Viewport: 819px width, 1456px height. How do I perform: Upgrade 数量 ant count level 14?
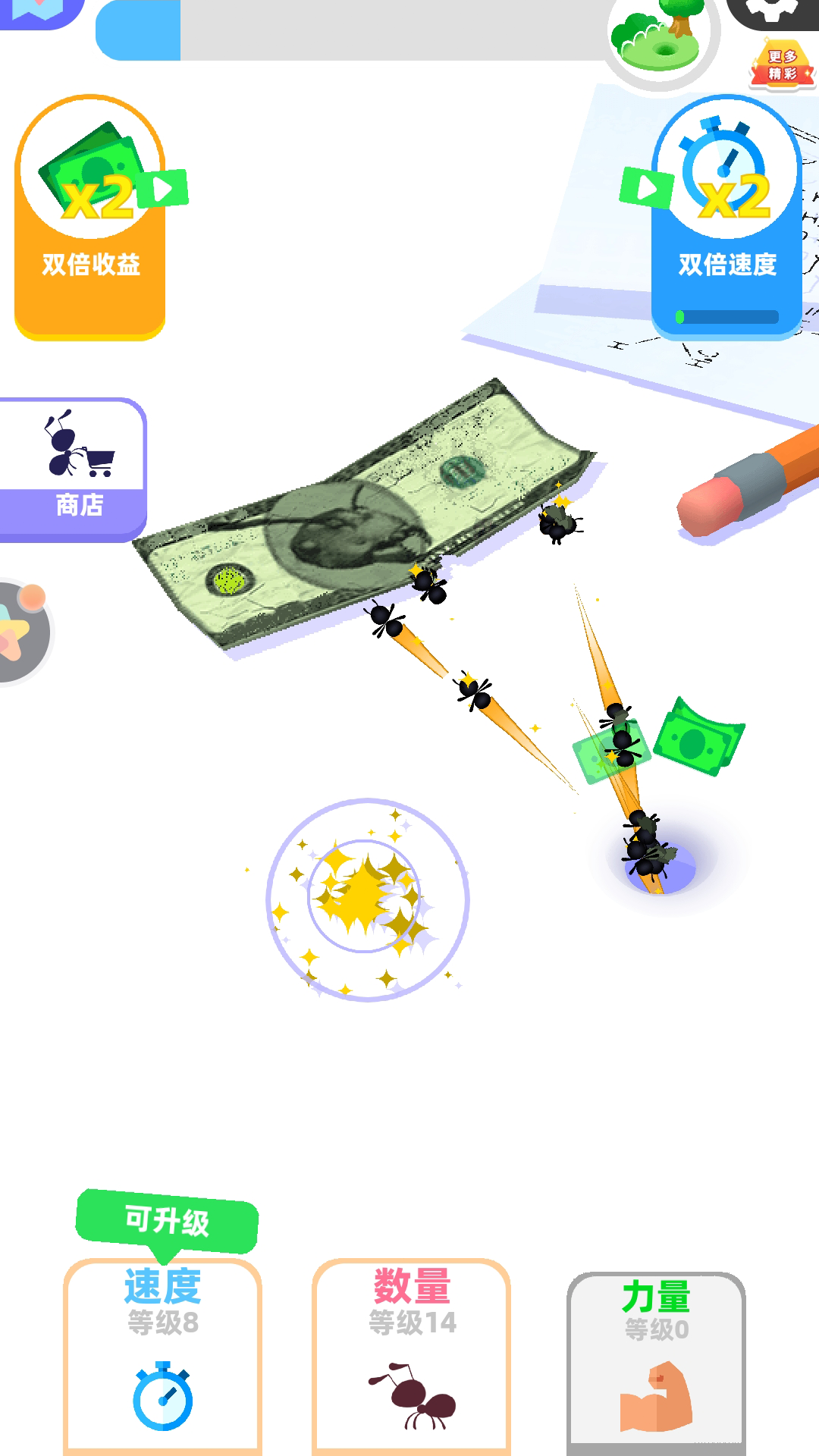pos(411,1356)
